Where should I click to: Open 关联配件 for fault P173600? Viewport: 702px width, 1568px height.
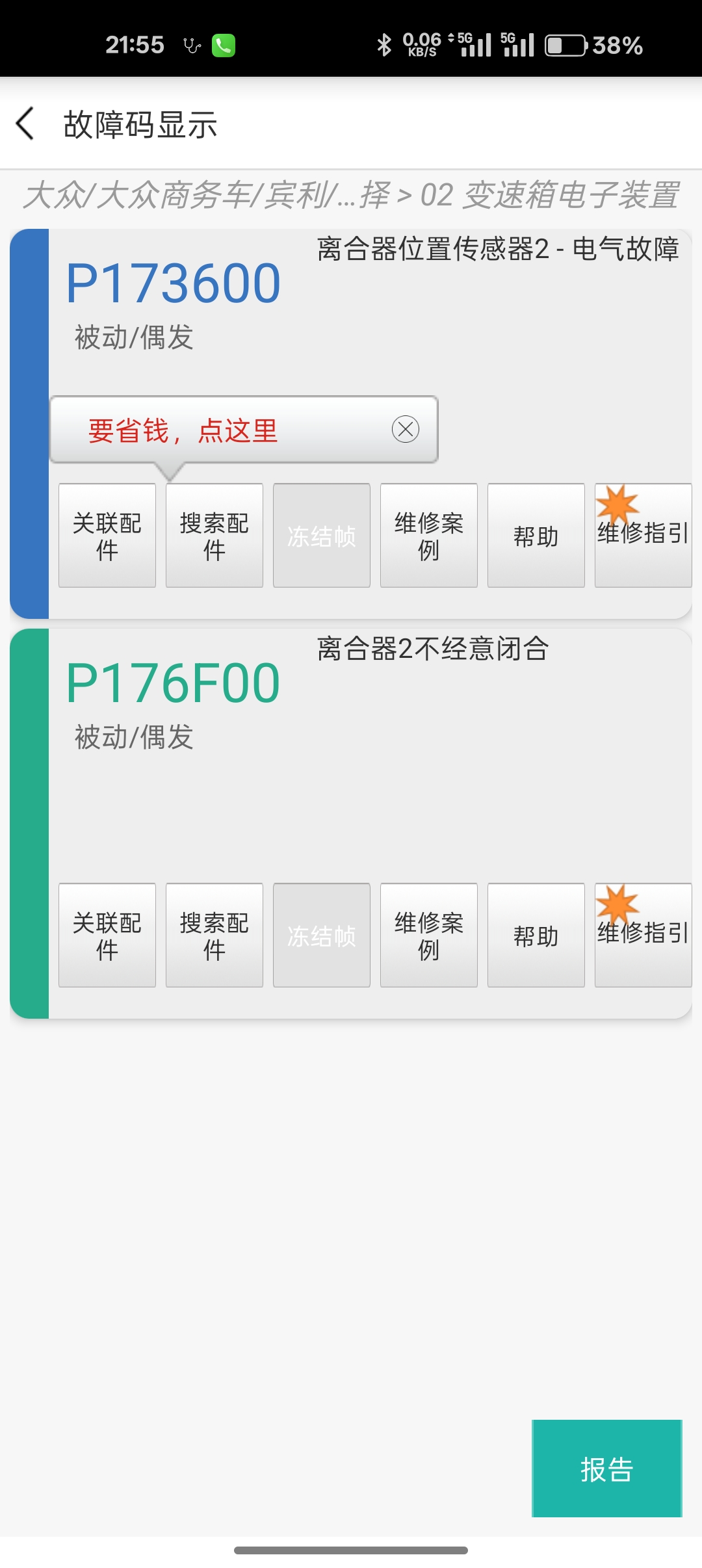point(107,536)
